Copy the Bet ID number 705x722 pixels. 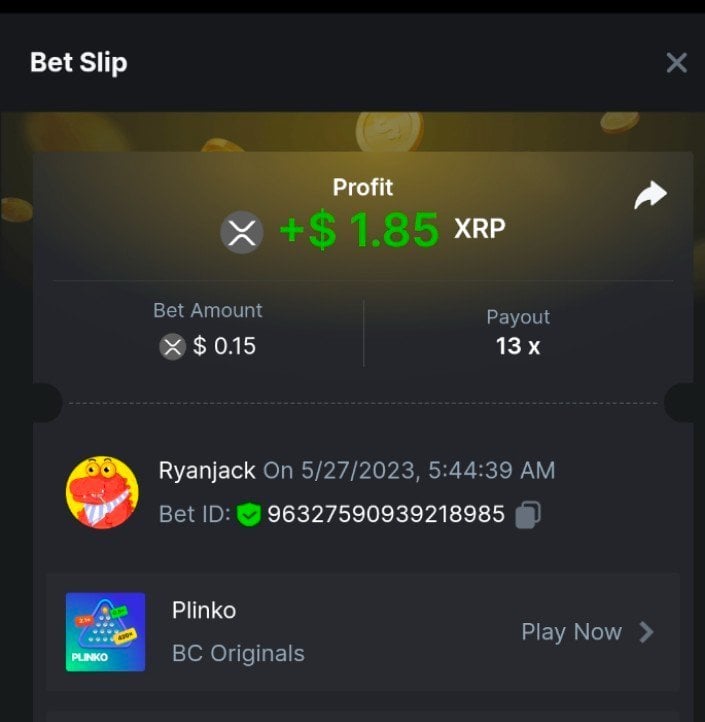pos(528,515)
